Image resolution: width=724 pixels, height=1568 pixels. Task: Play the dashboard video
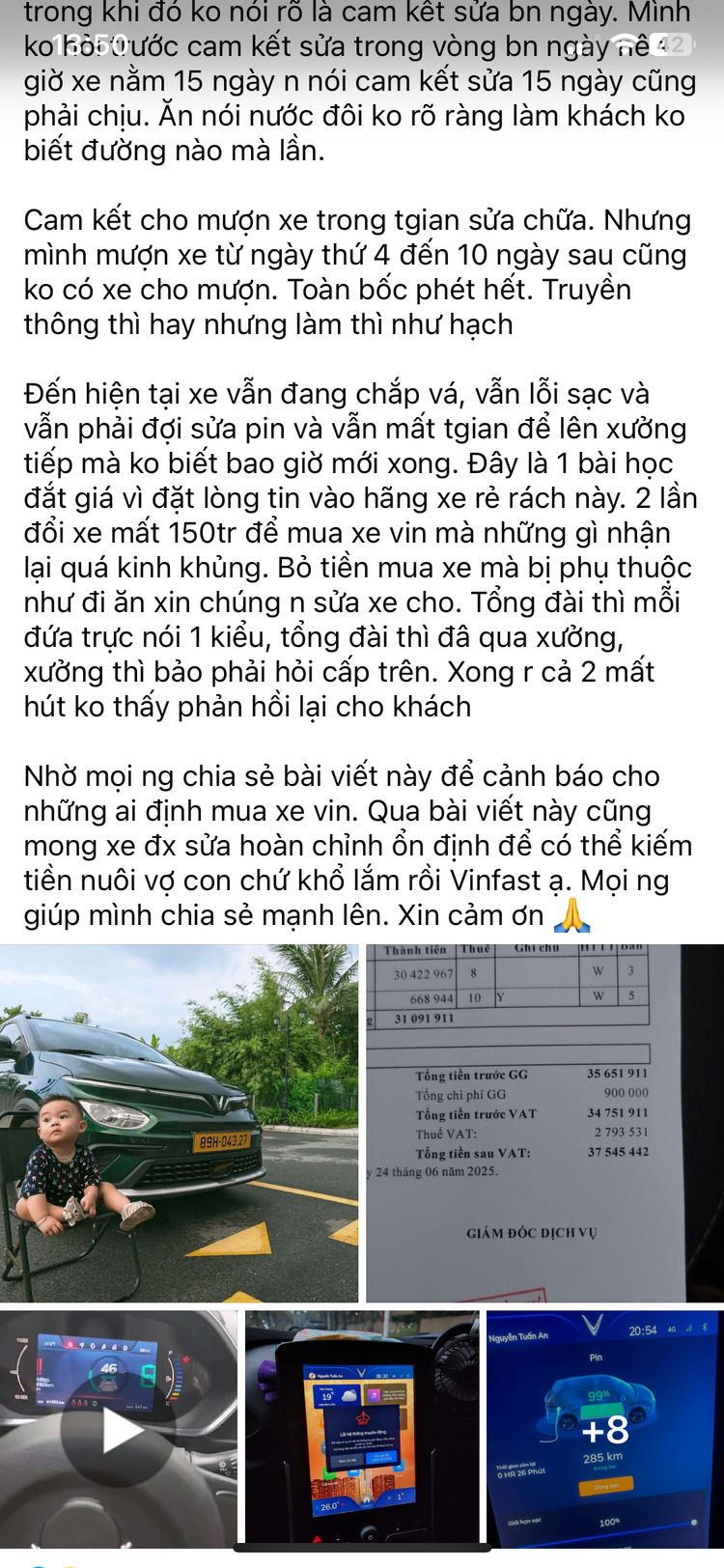point(120,1431)
